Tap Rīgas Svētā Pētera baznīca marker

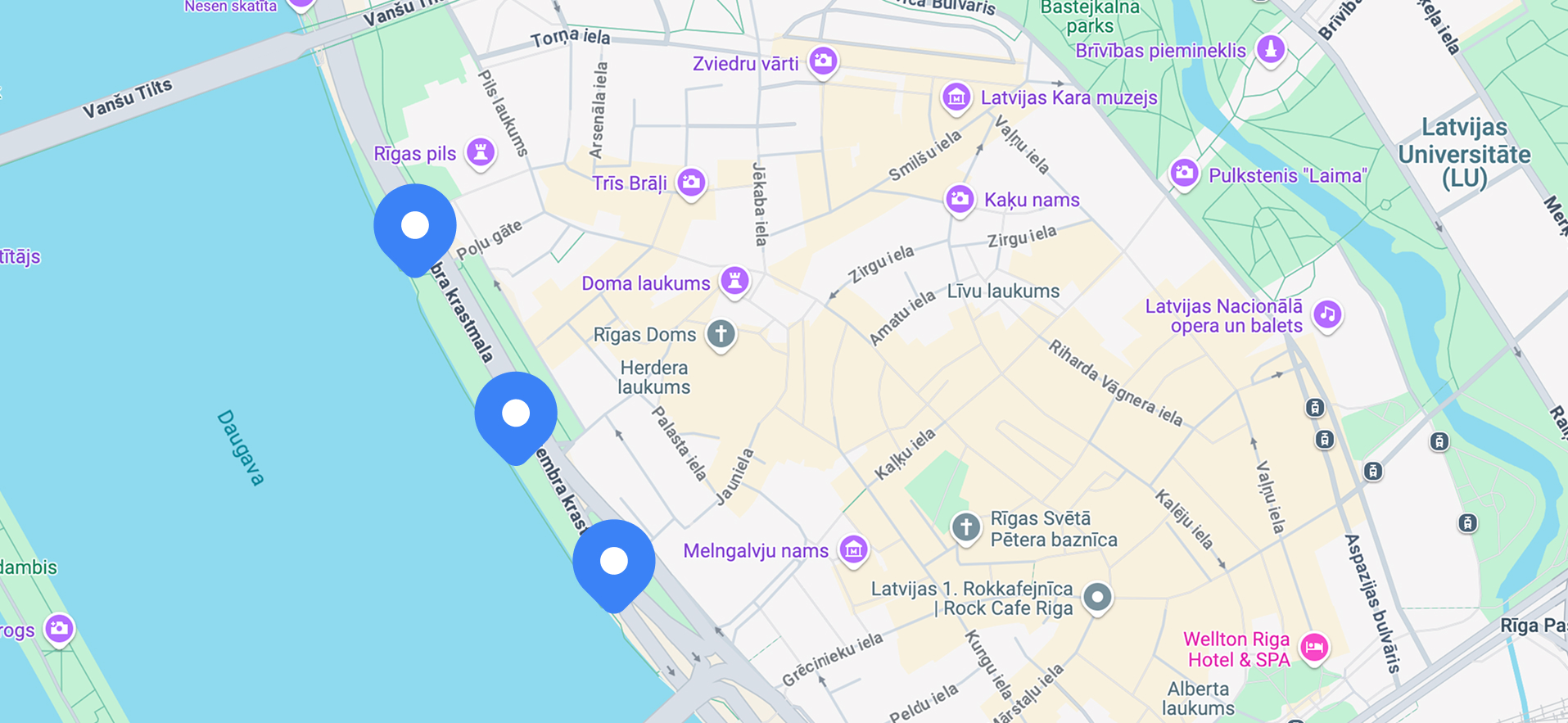point(966,526)
